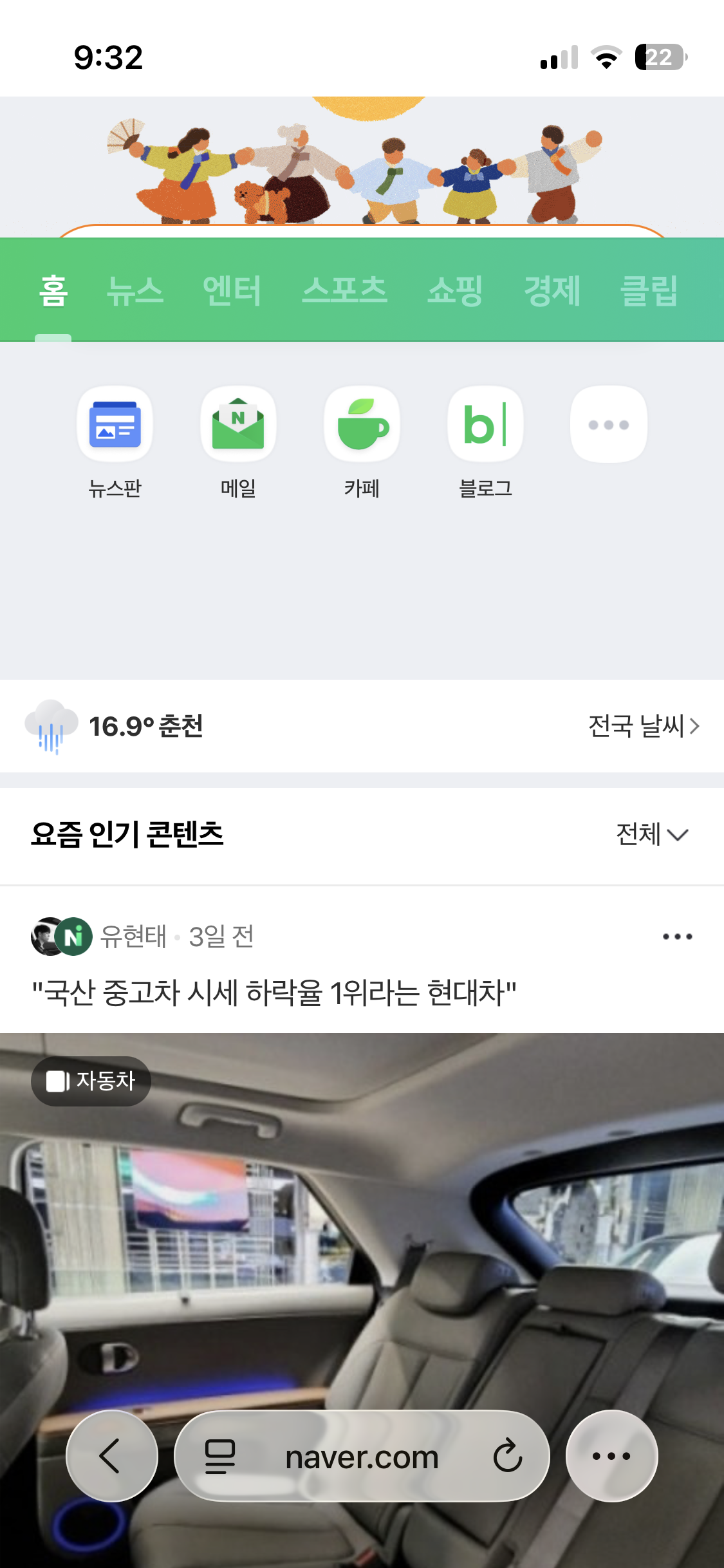Open the 메일 shortcut

(238, 425)
